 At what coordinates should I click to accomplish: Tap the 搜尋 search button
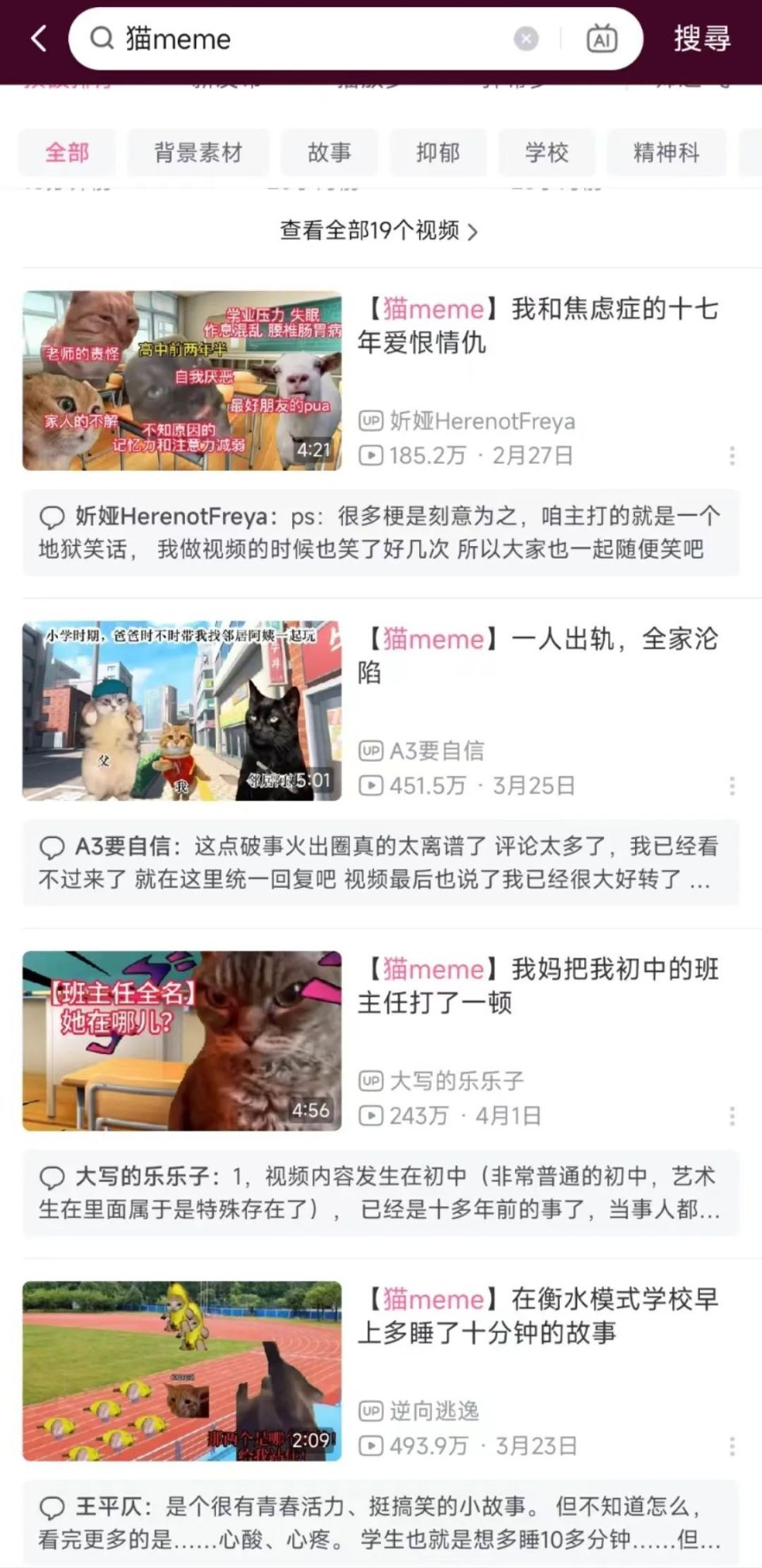pos(702,38)
